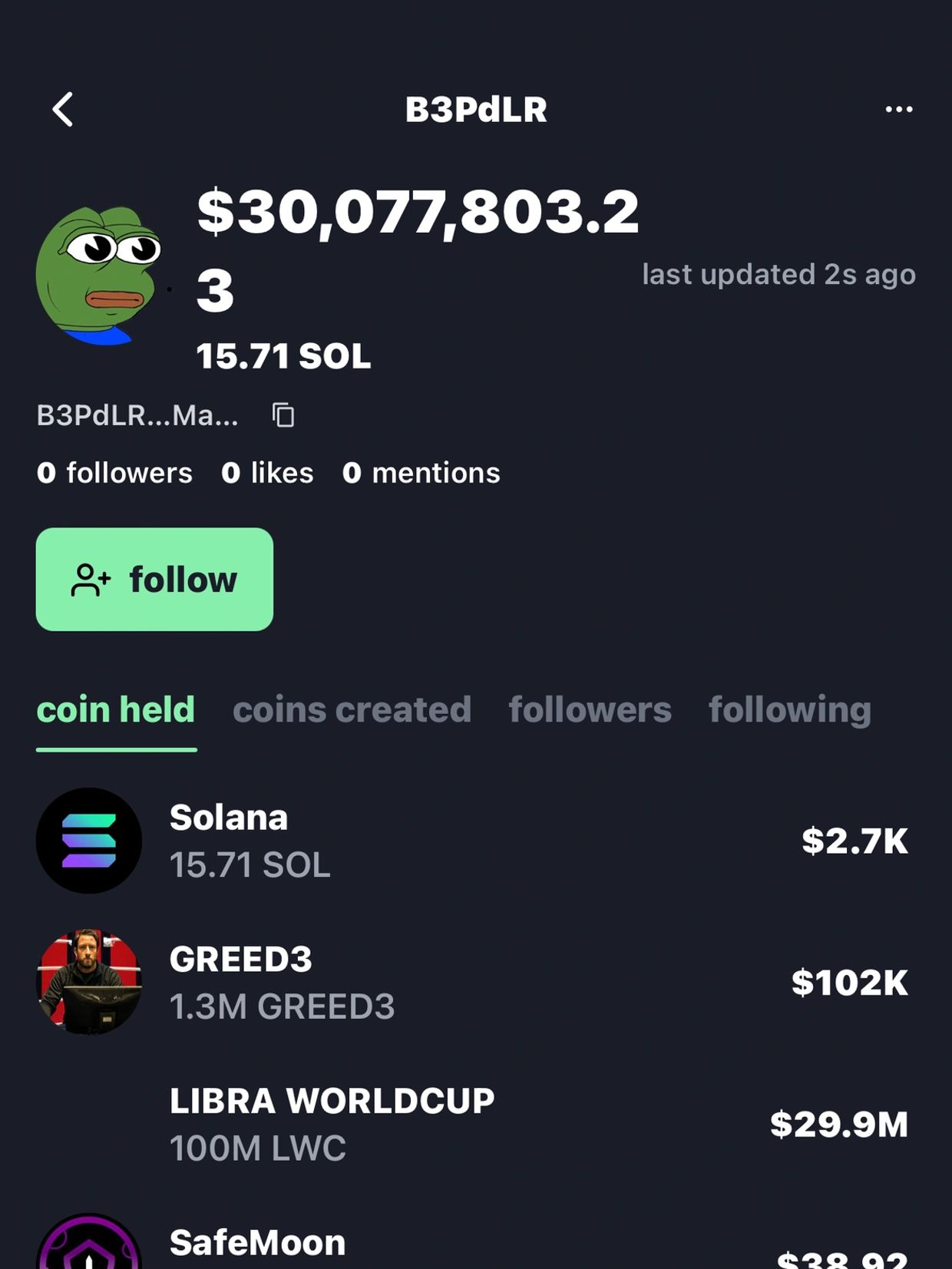Open the three-dot overflow menu
This screenshot has width=952, height=1269.
[898, 110]
